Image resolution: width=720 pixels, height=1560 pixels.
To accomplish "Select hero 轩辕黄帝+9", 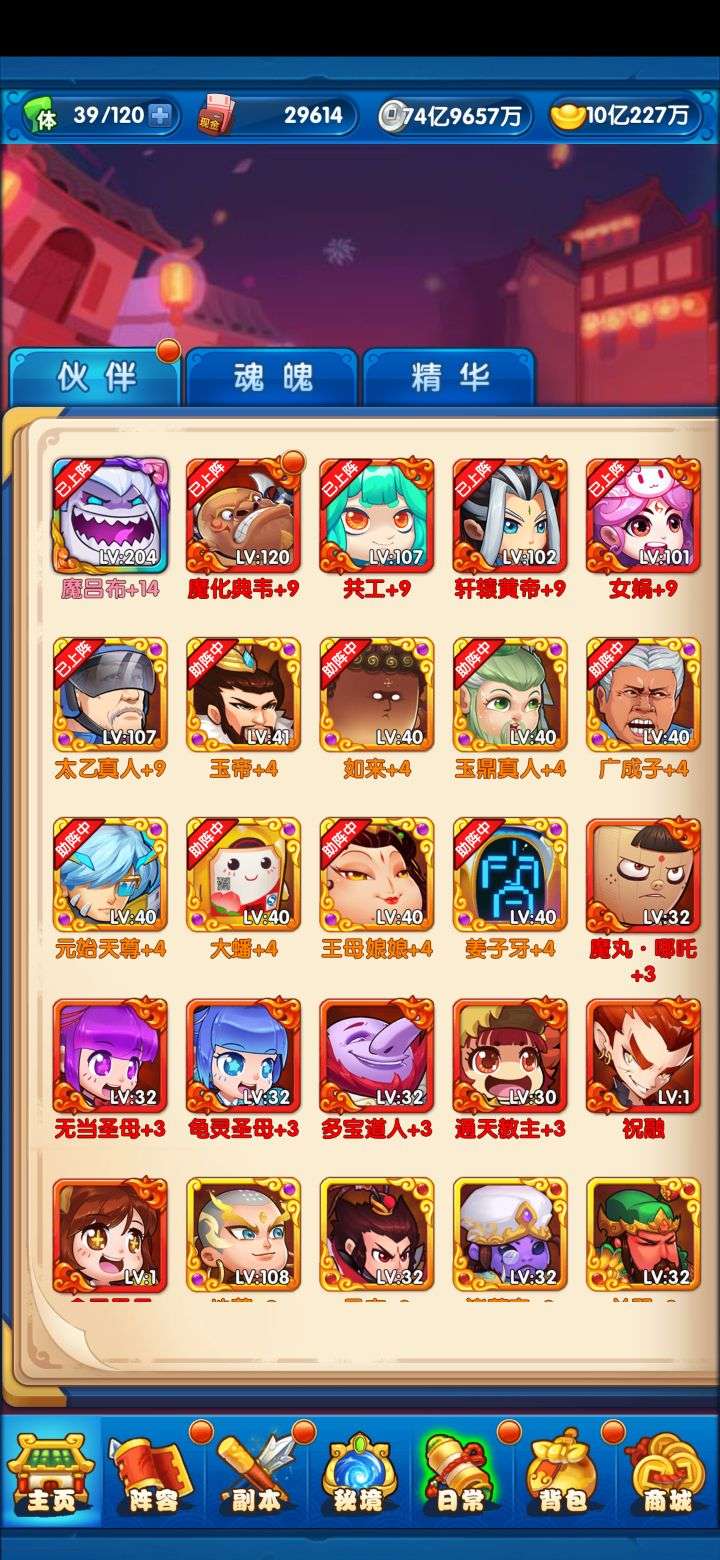I will 509,516.
